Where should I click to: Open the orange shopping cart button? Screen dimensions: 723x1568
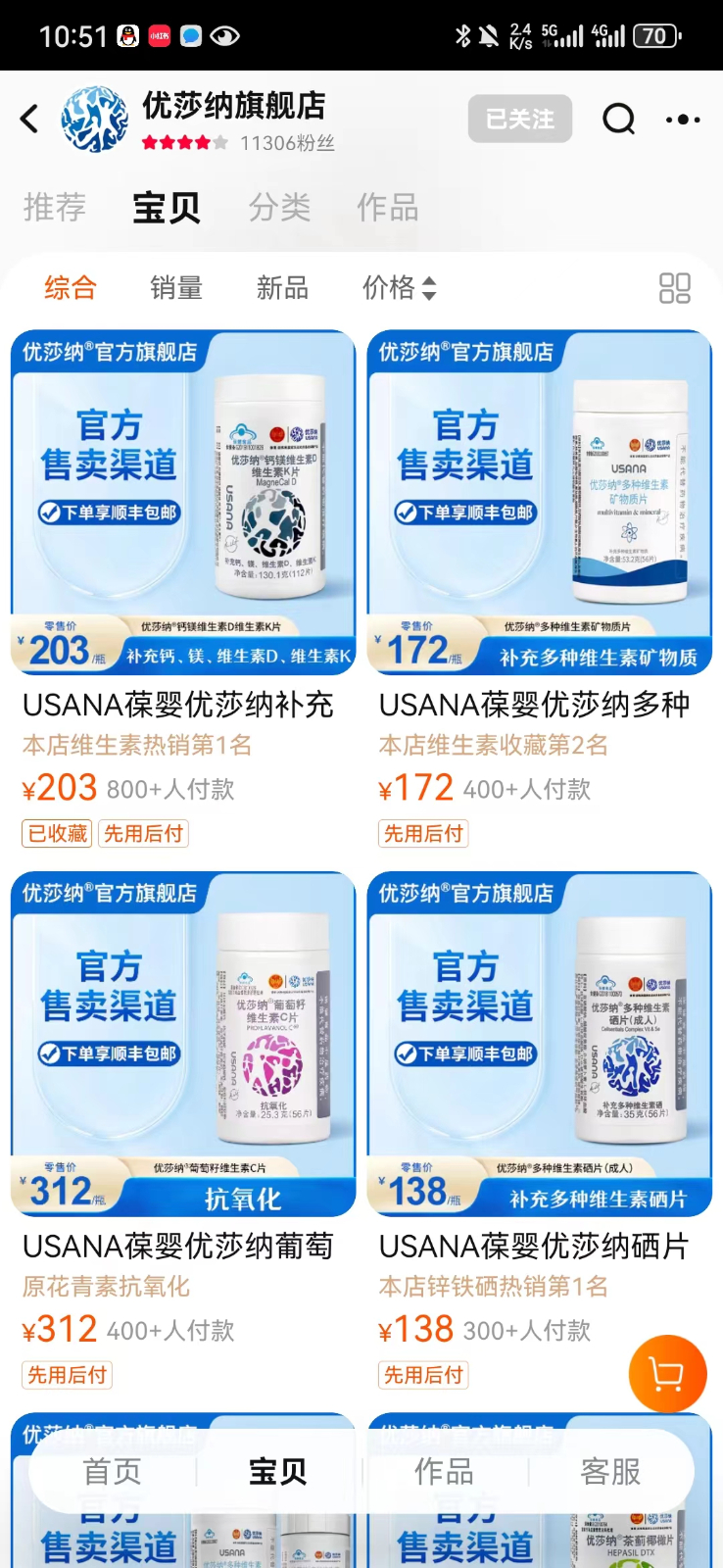click(x=667, y=1374)
